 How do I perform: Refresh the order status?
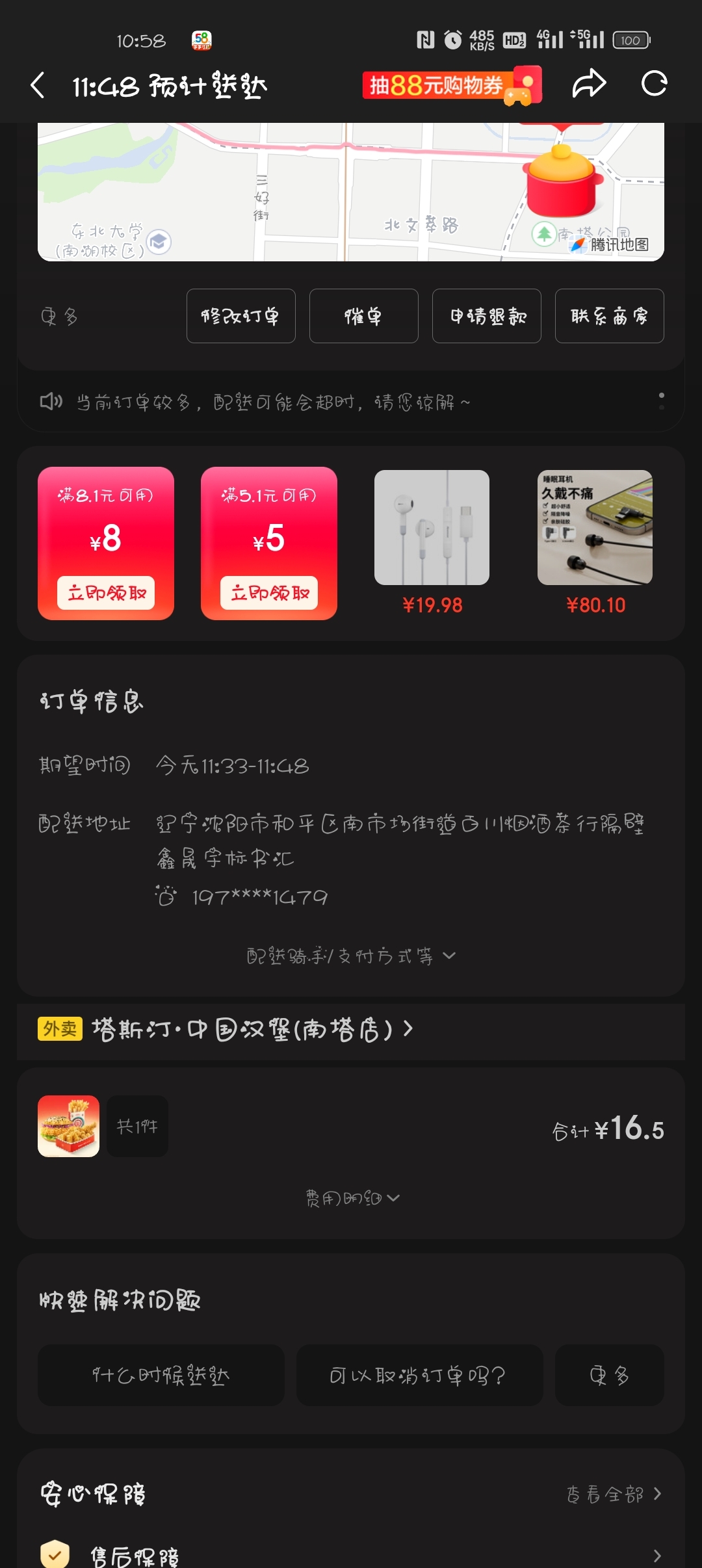(654, 85)
